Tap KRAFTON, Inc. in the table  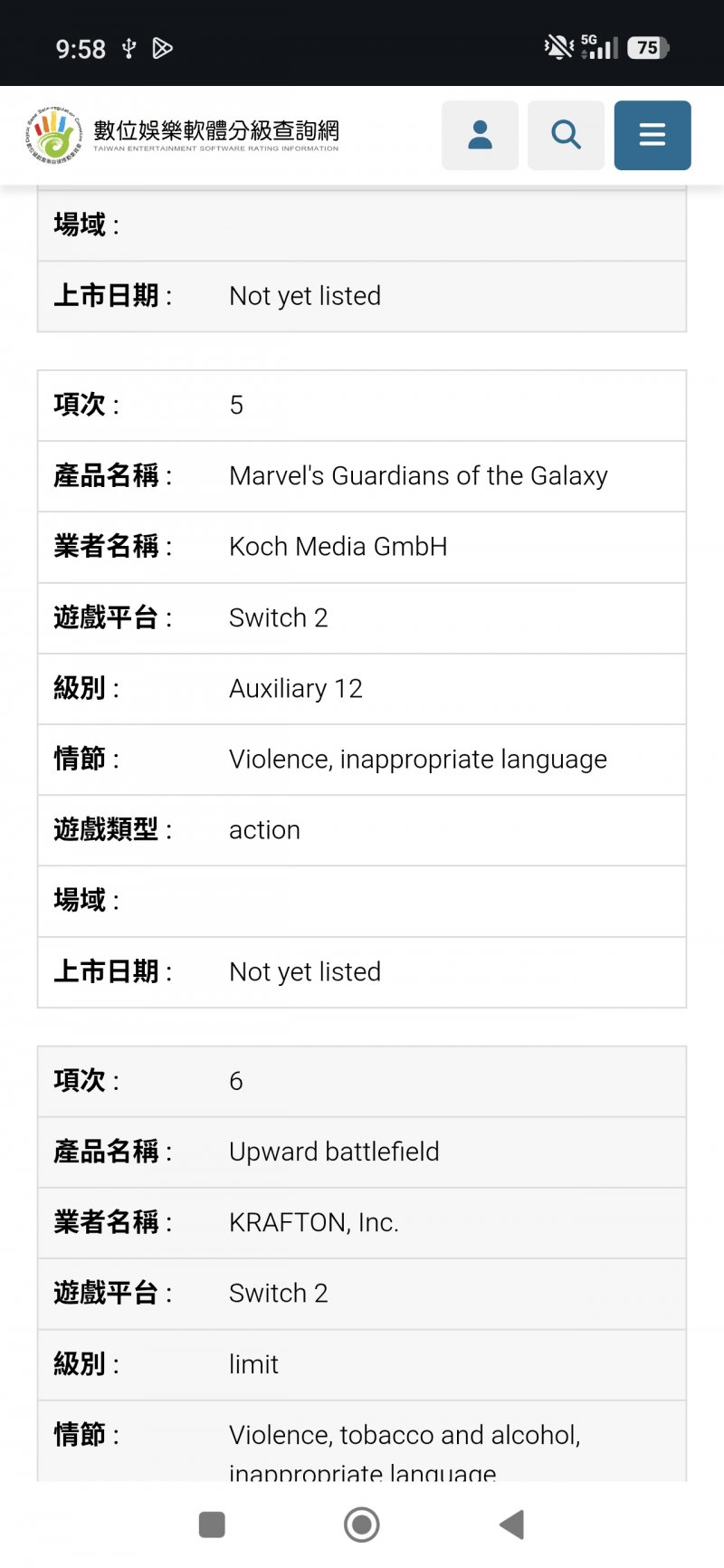313,1221
